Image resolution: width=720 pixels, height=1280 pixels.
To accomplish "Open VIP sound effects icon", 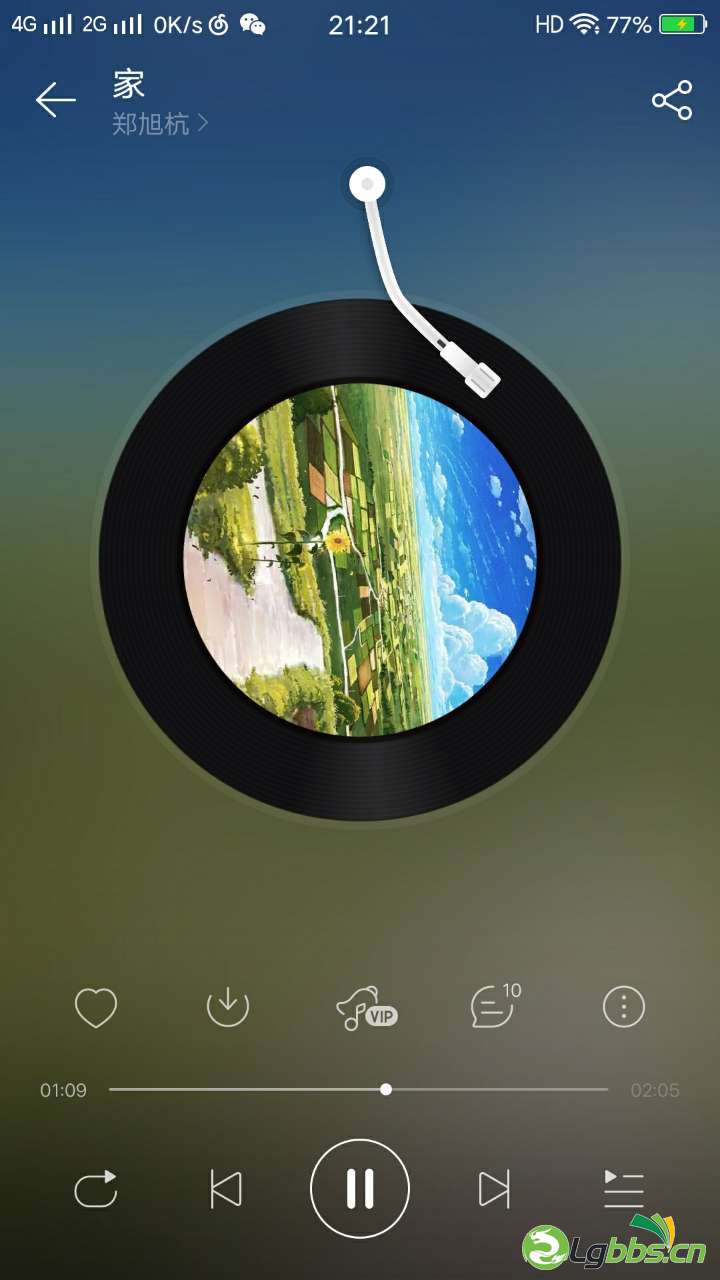I will tap(364, 1007).
